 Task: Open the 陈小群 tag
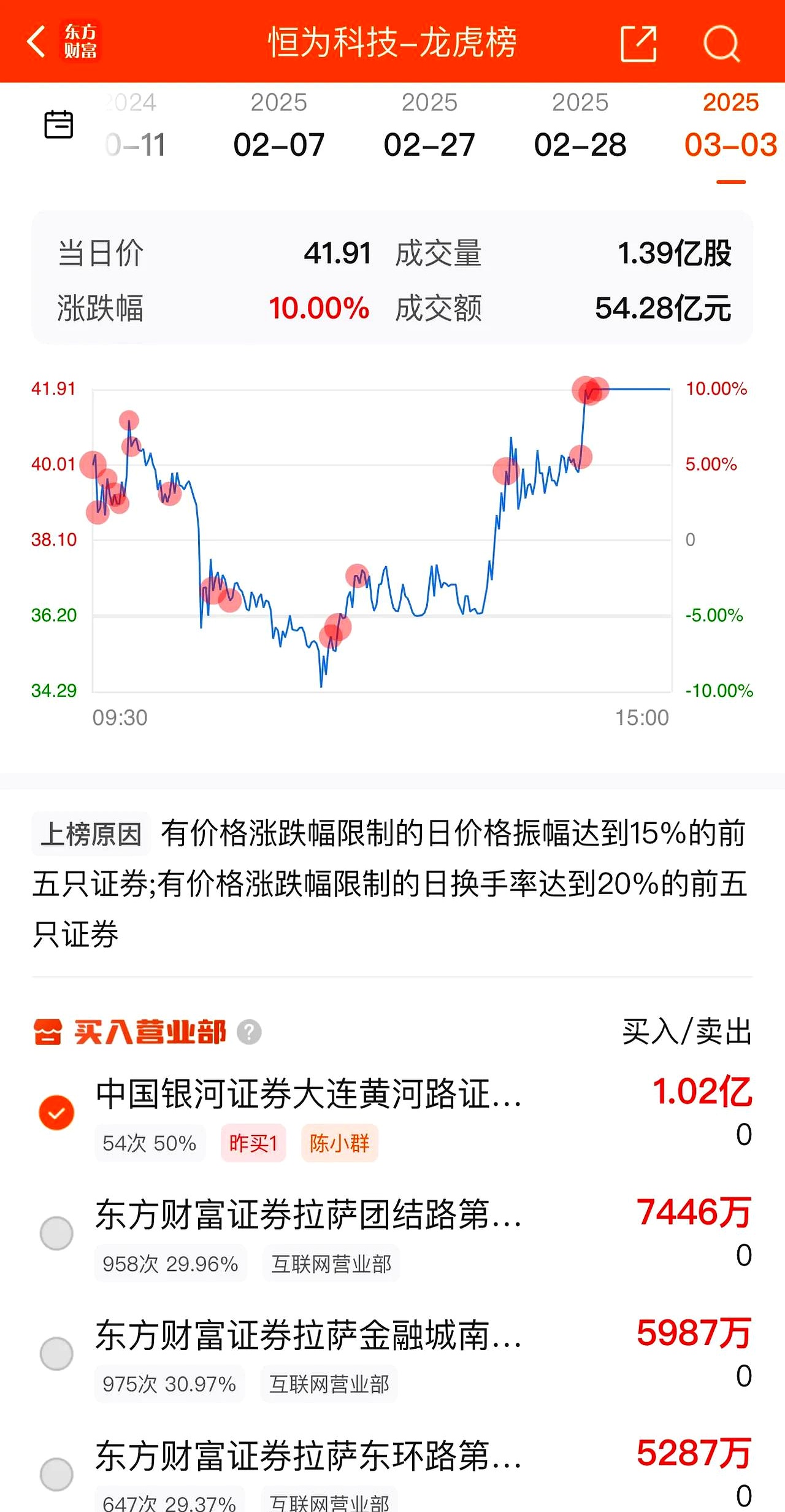[x=340, y=1143]
